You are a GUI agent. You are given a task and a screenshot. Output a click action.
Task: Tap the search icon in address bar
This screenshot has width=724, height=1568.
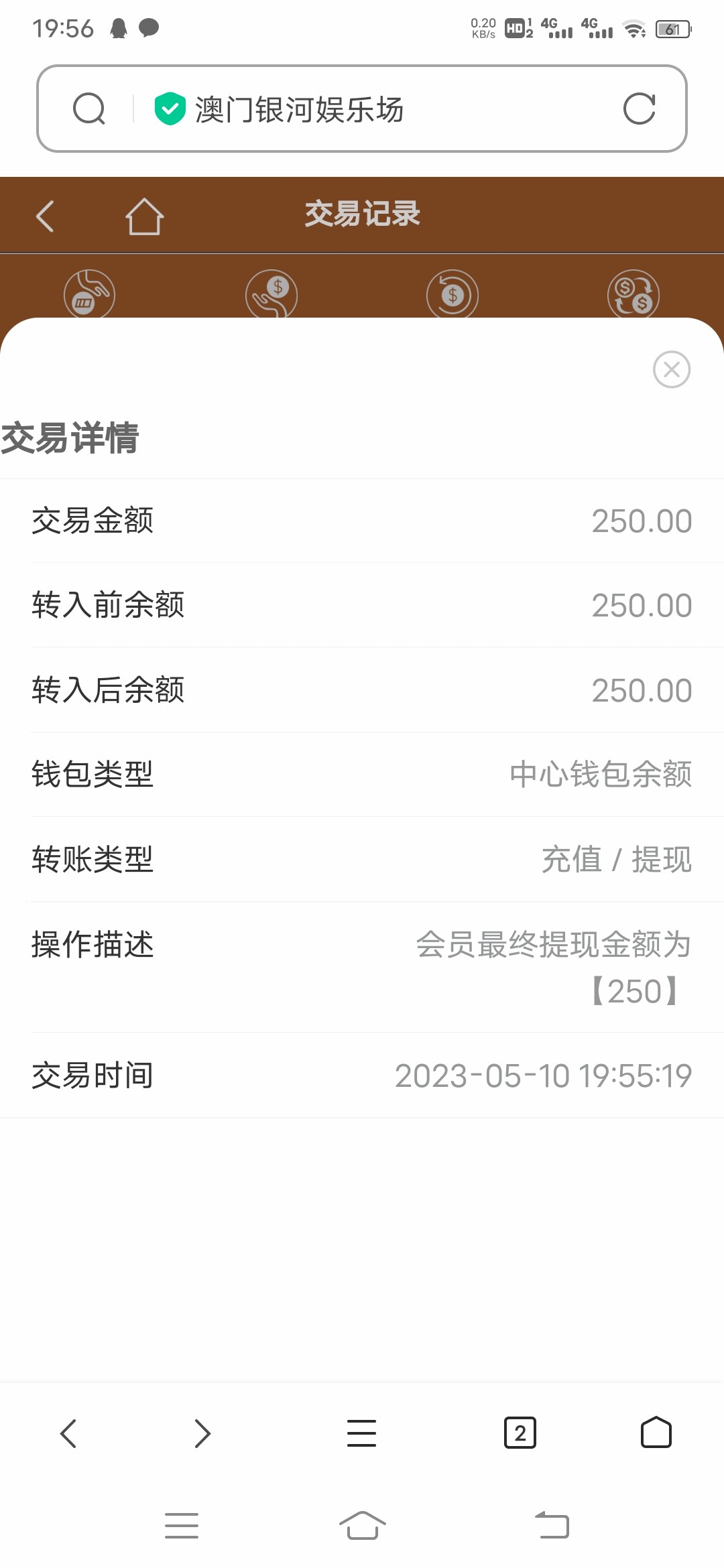point(89,109)
